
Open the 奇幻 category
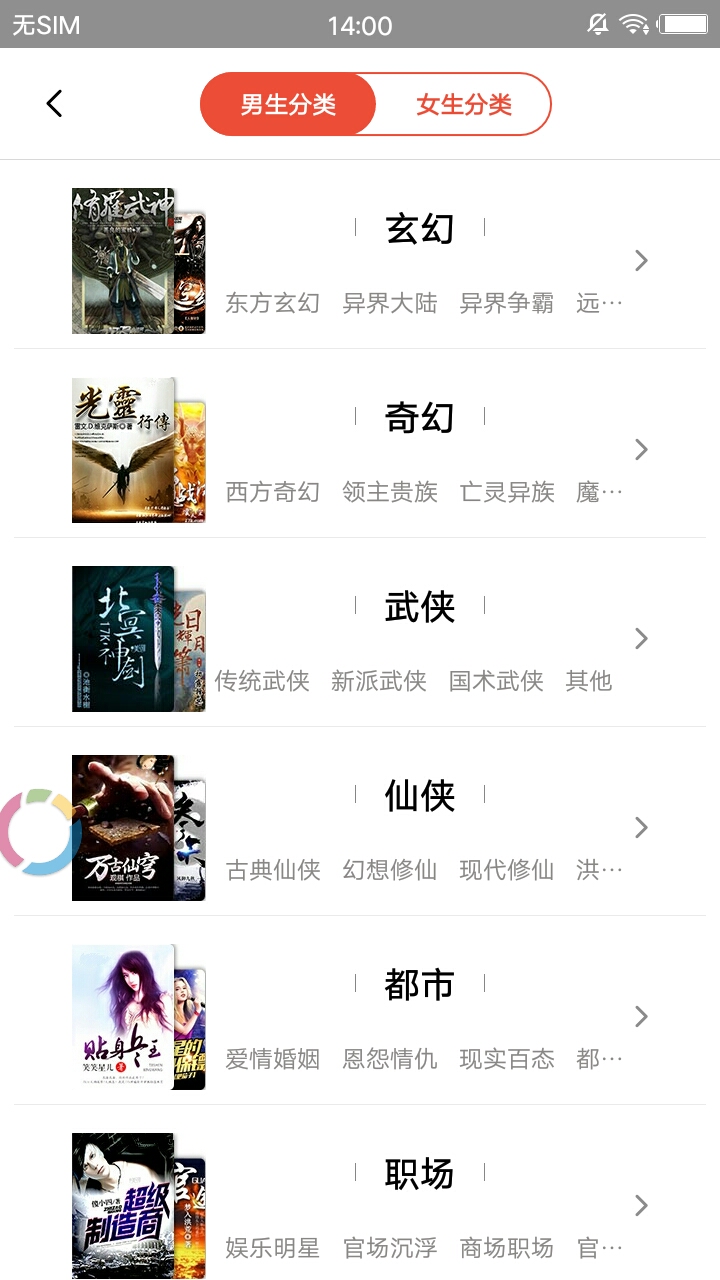[x=420, y=418]
